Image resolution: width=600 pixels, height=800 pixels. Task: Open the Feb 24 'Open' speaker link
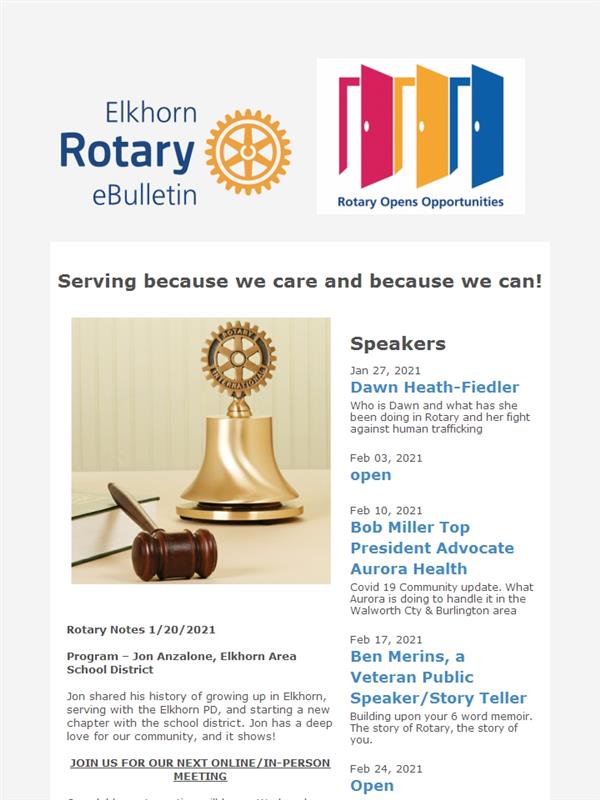371,786
